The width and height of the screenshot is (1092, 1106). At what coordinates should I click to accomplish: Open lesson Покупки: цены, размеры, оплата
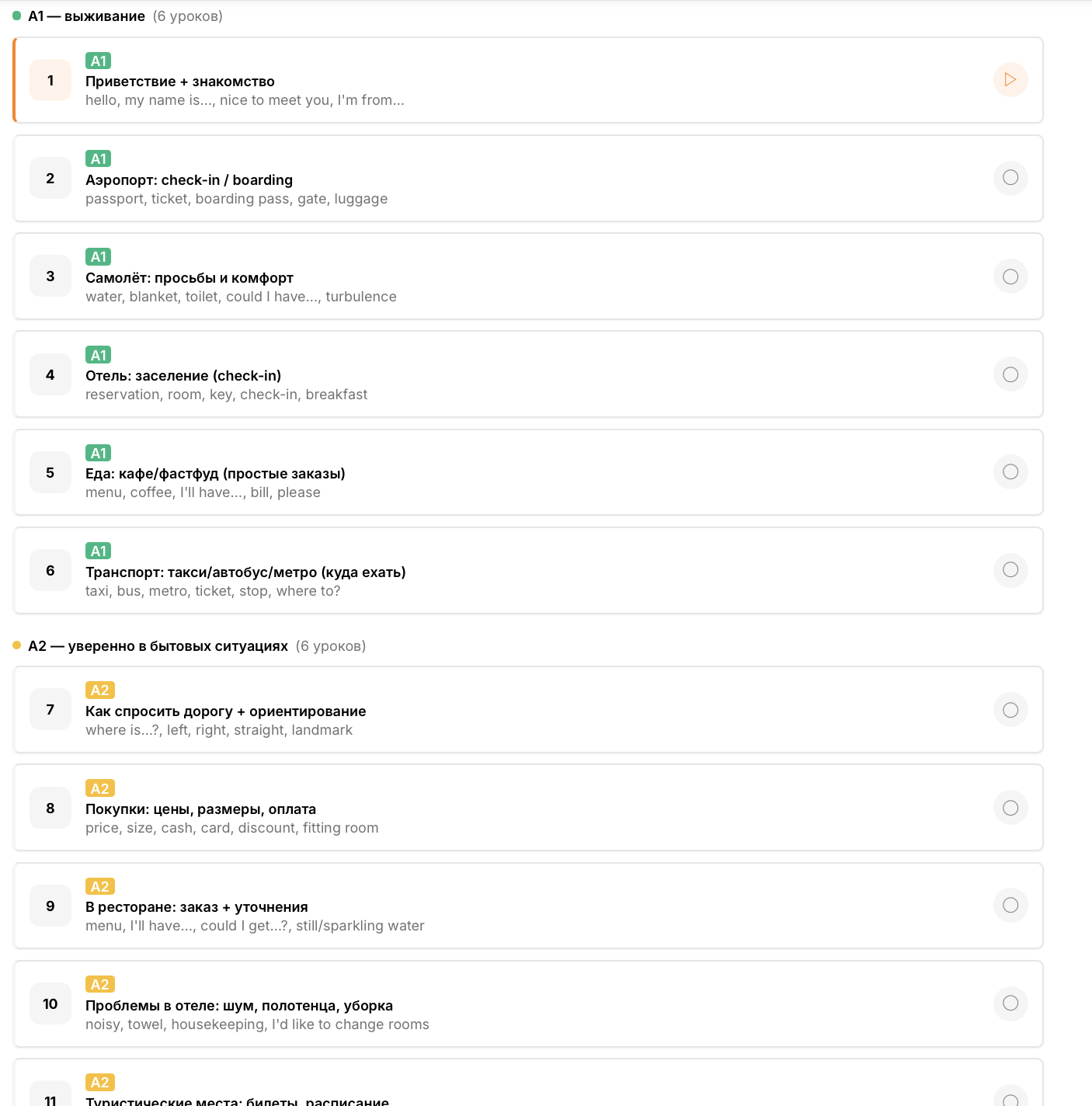[x=200, y=809]
